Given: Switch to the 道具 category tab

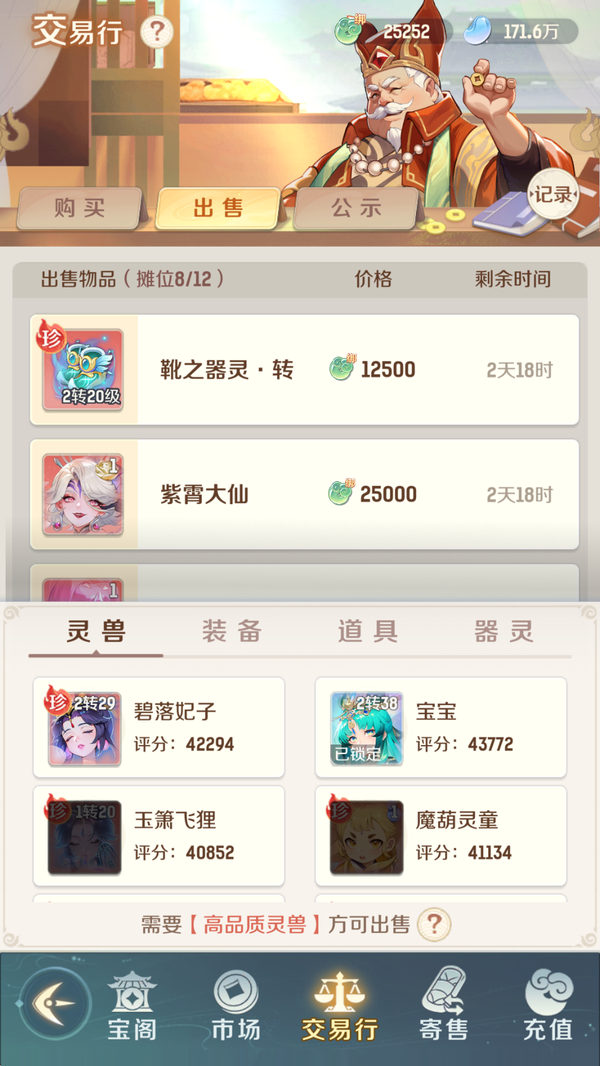Looking at the screenshot, I should coord(368,631).
